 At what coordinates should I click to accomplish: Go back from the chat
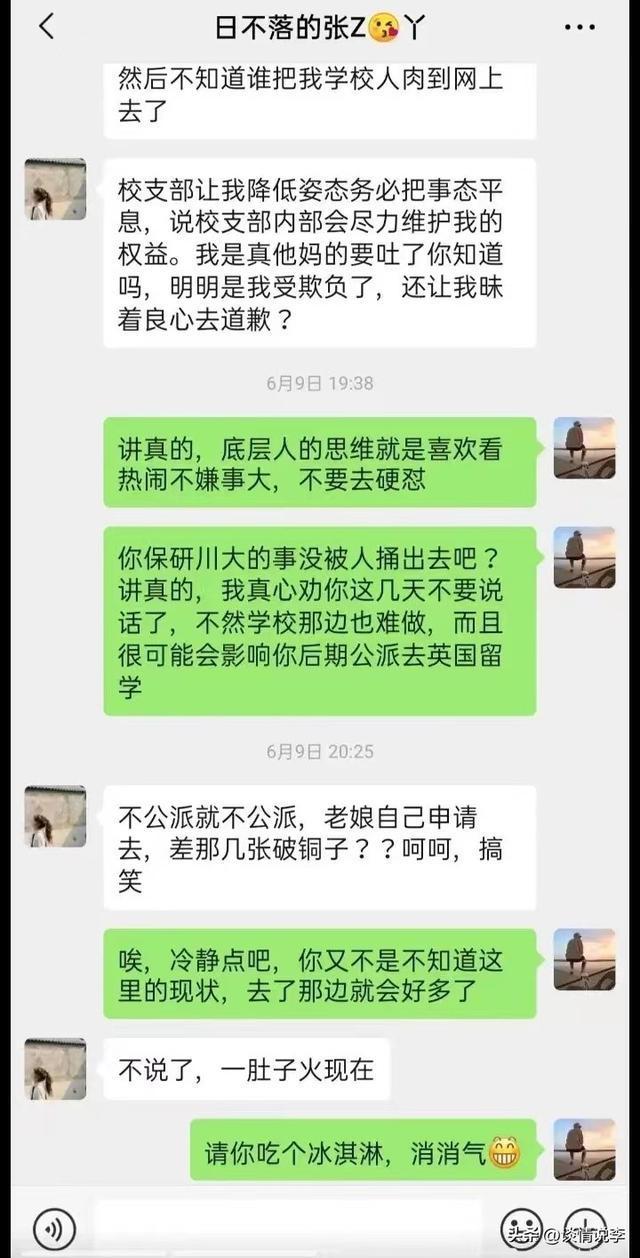pyautogui.click(x=46, y=27)
